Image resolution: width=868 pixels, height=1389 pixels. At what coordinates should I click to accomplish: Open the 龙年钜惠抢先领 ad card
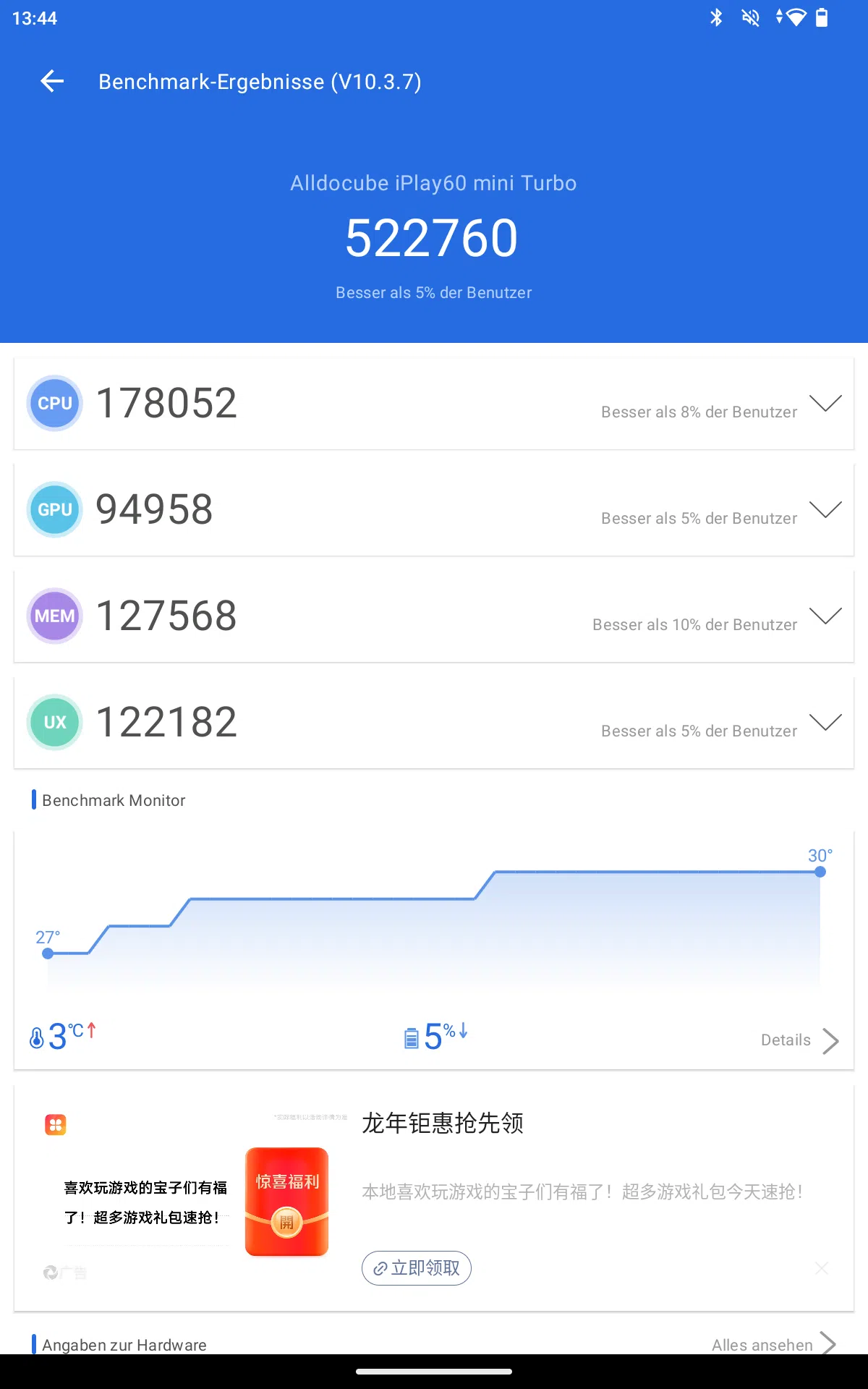tap(443, 1123)
